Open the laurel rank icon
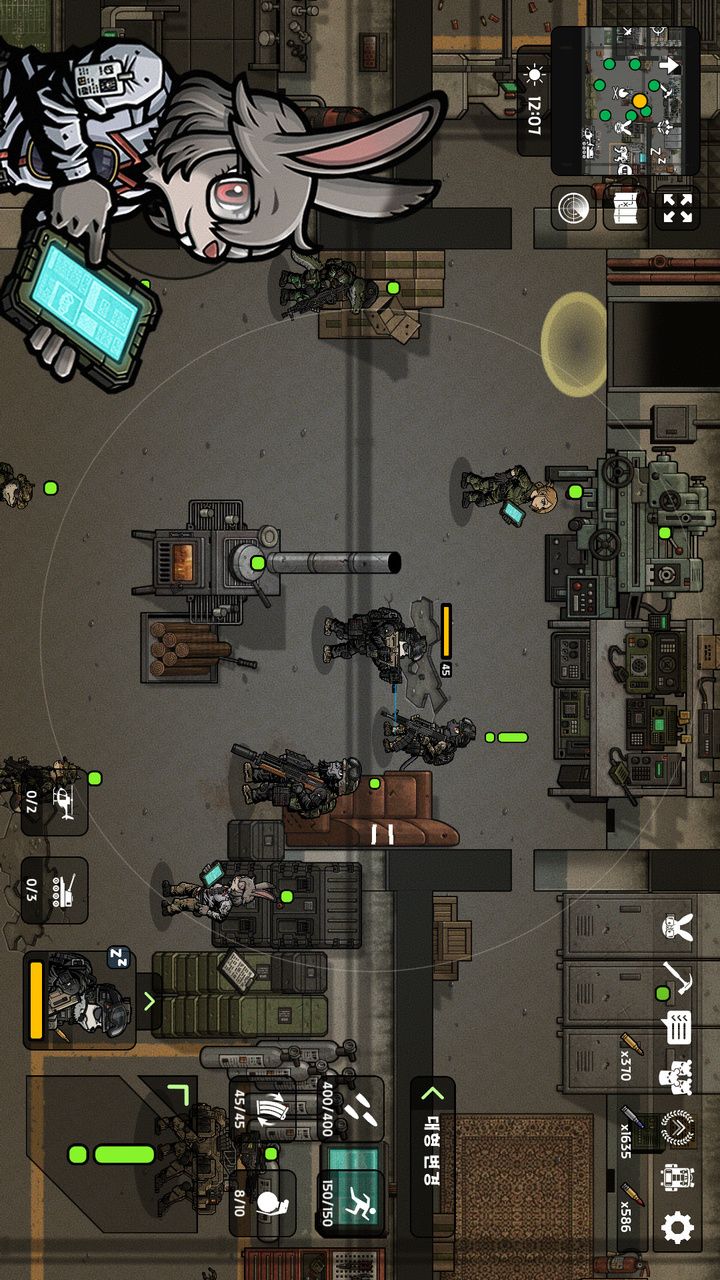The image size is (720, 1280). coord(677,1127)
